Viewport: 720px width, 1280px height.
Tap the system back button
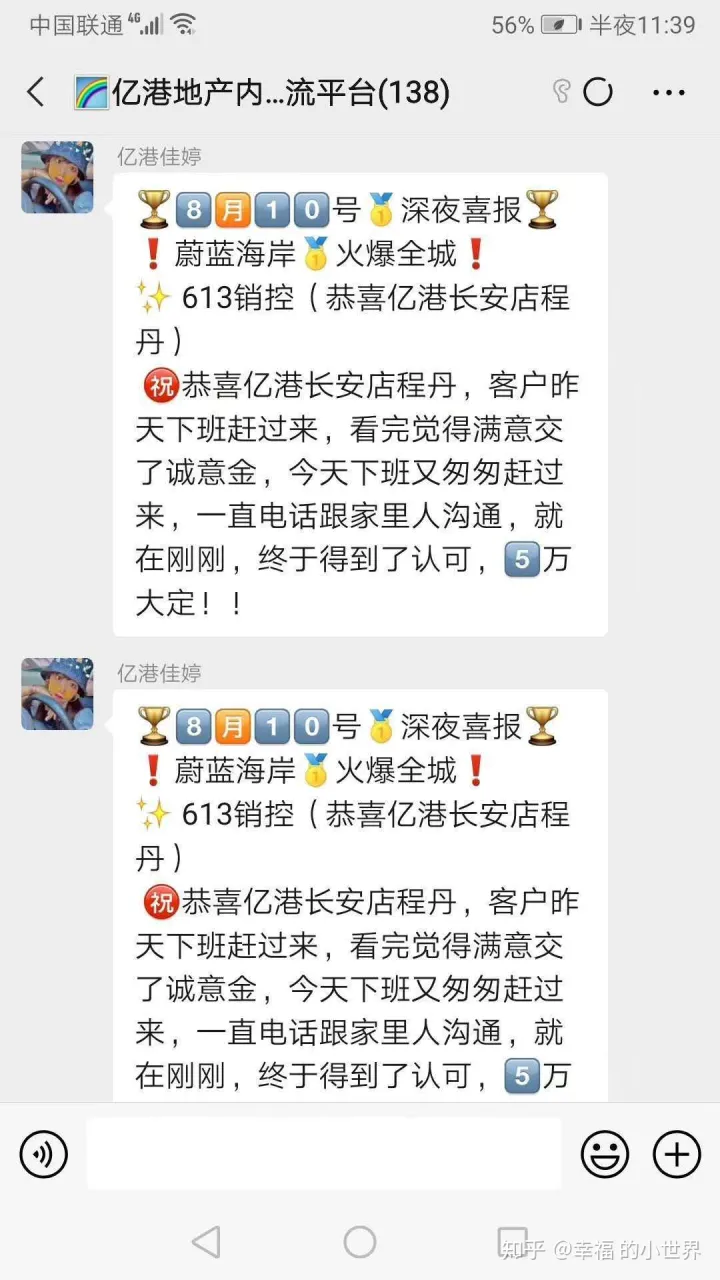206,1242
